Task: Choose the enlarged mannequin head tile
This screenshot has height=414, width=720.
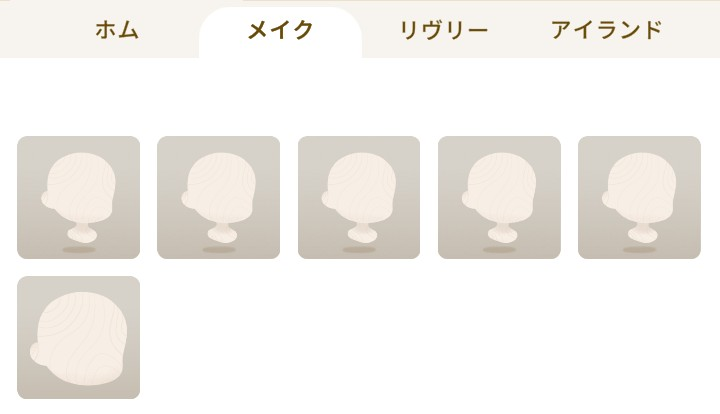Action: pyautogui.click(x=79, y=337)
